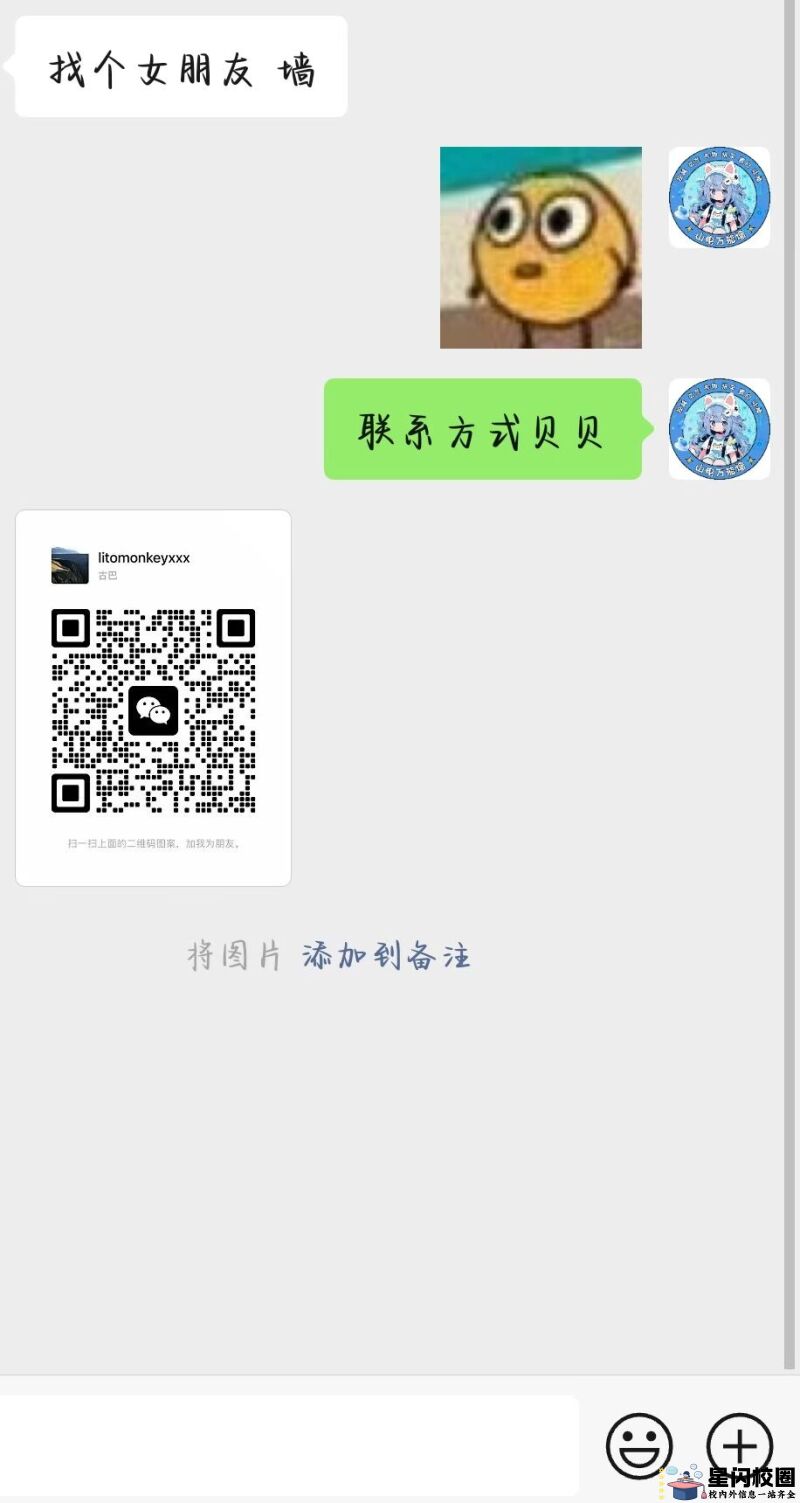Tap the 添加到备注 link
The image size is (800, 1503).
(386, 956)
